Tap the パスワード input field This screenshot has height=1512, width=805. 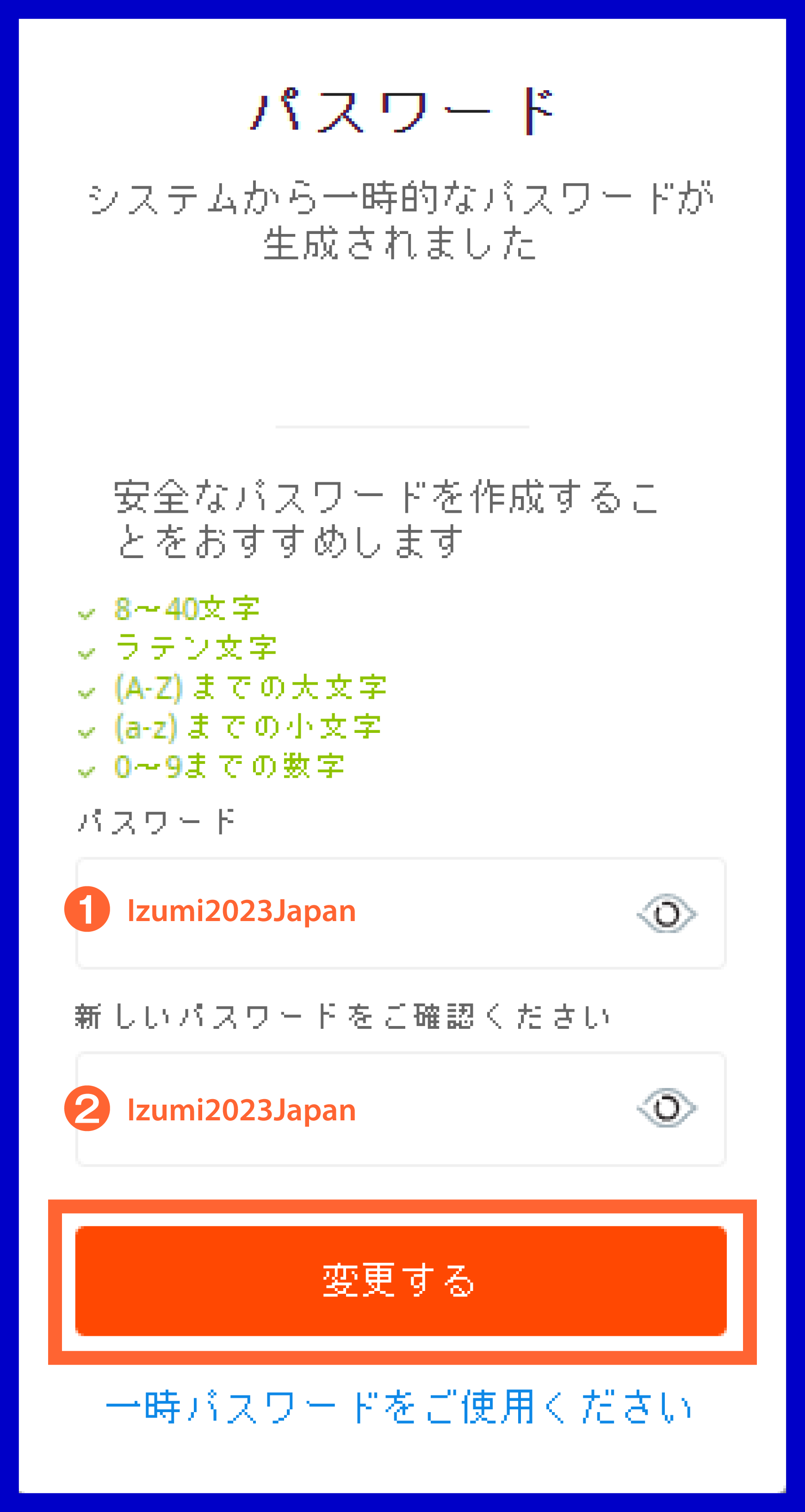pos(401,913)
